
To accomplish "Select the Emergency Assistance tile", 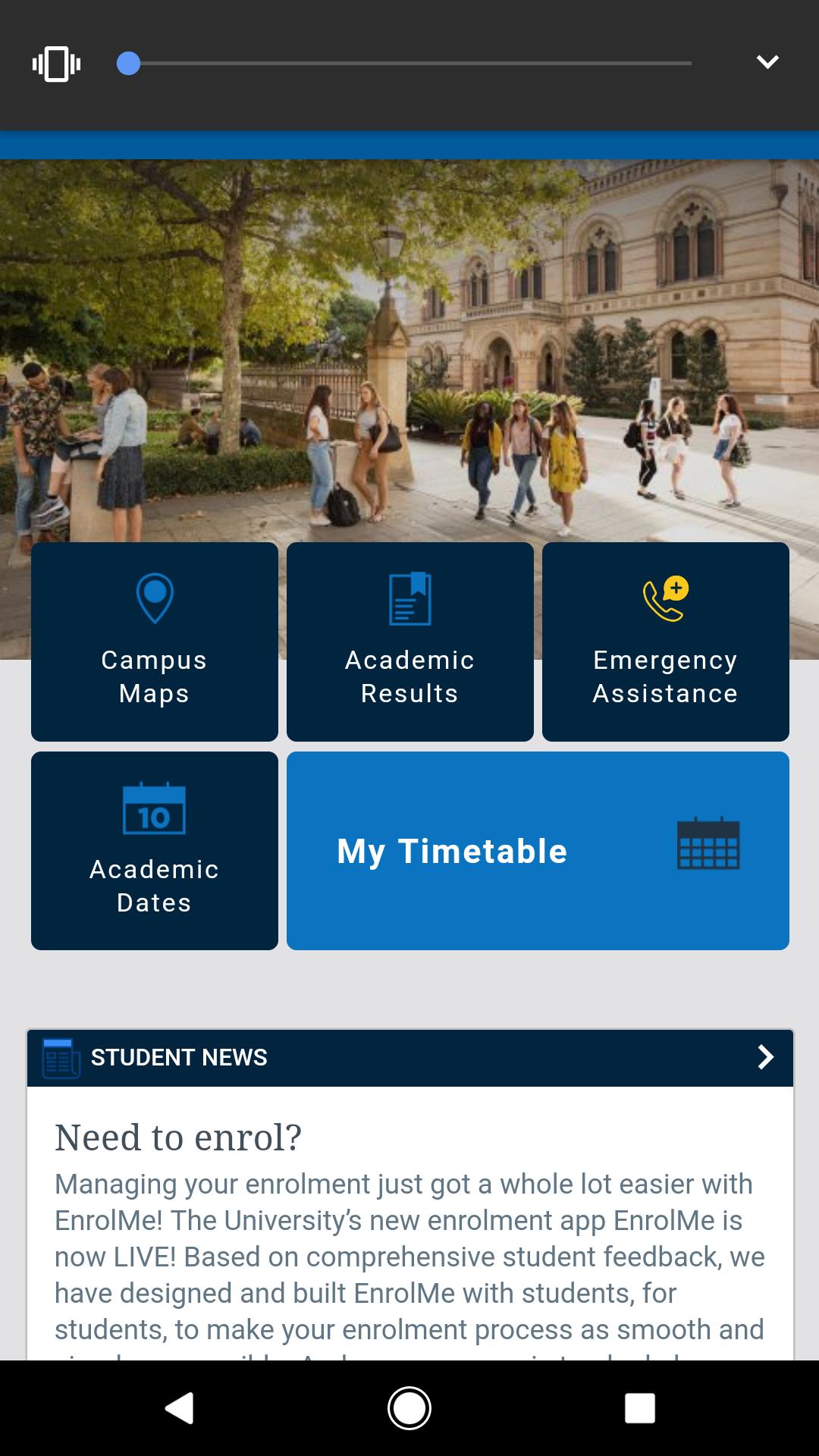I will [x=665, y=641].
